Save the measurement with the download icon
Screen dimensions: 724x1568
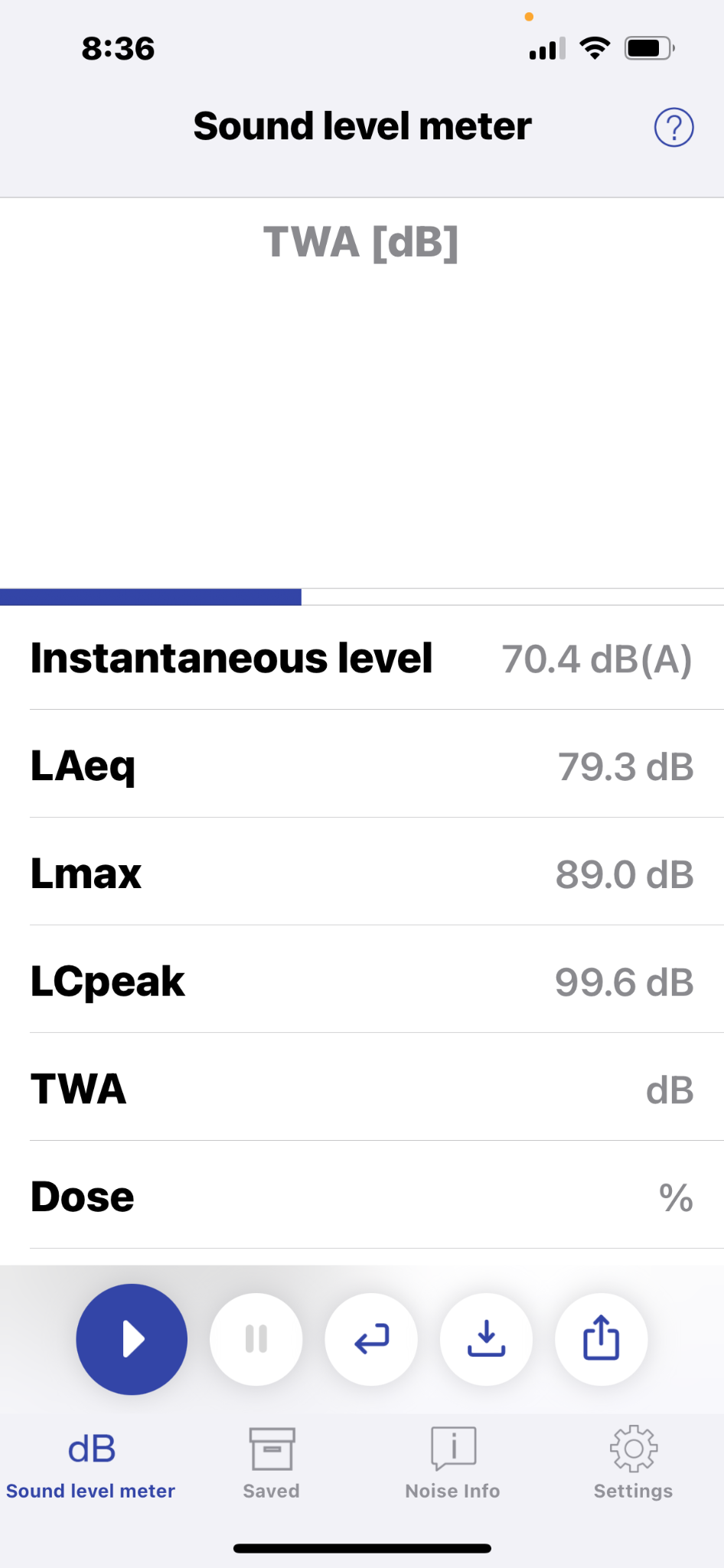486,1339
